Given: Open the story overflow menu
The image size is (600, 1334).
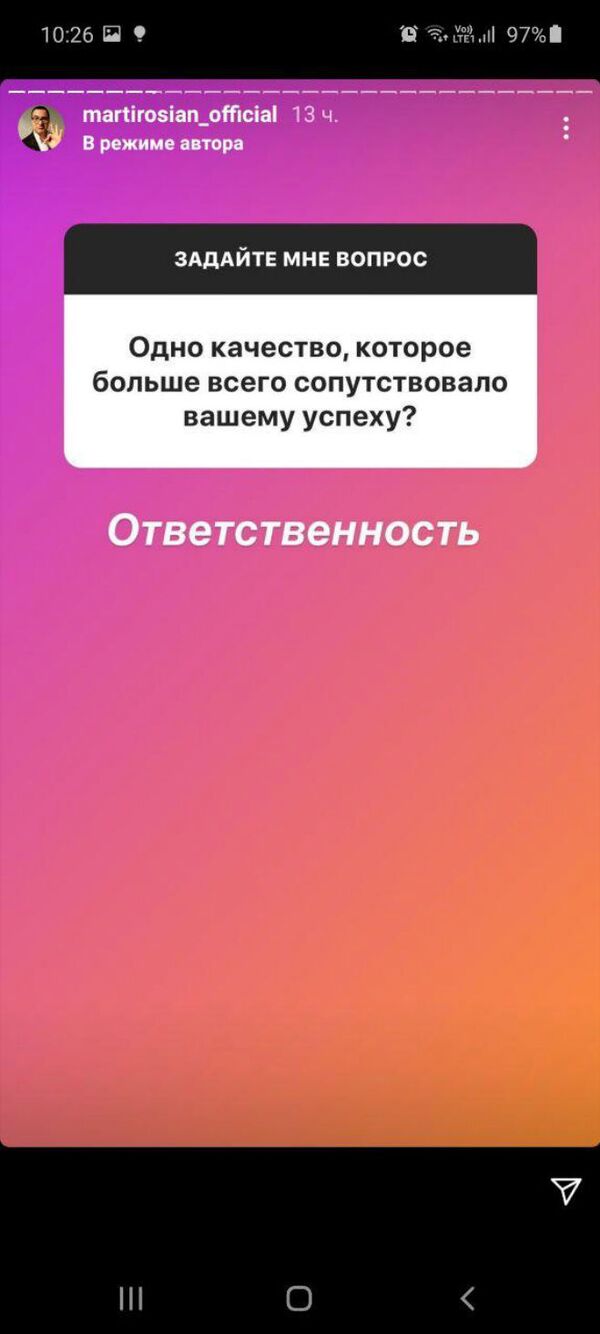Looking at the screenshot, I should (566, 128).
